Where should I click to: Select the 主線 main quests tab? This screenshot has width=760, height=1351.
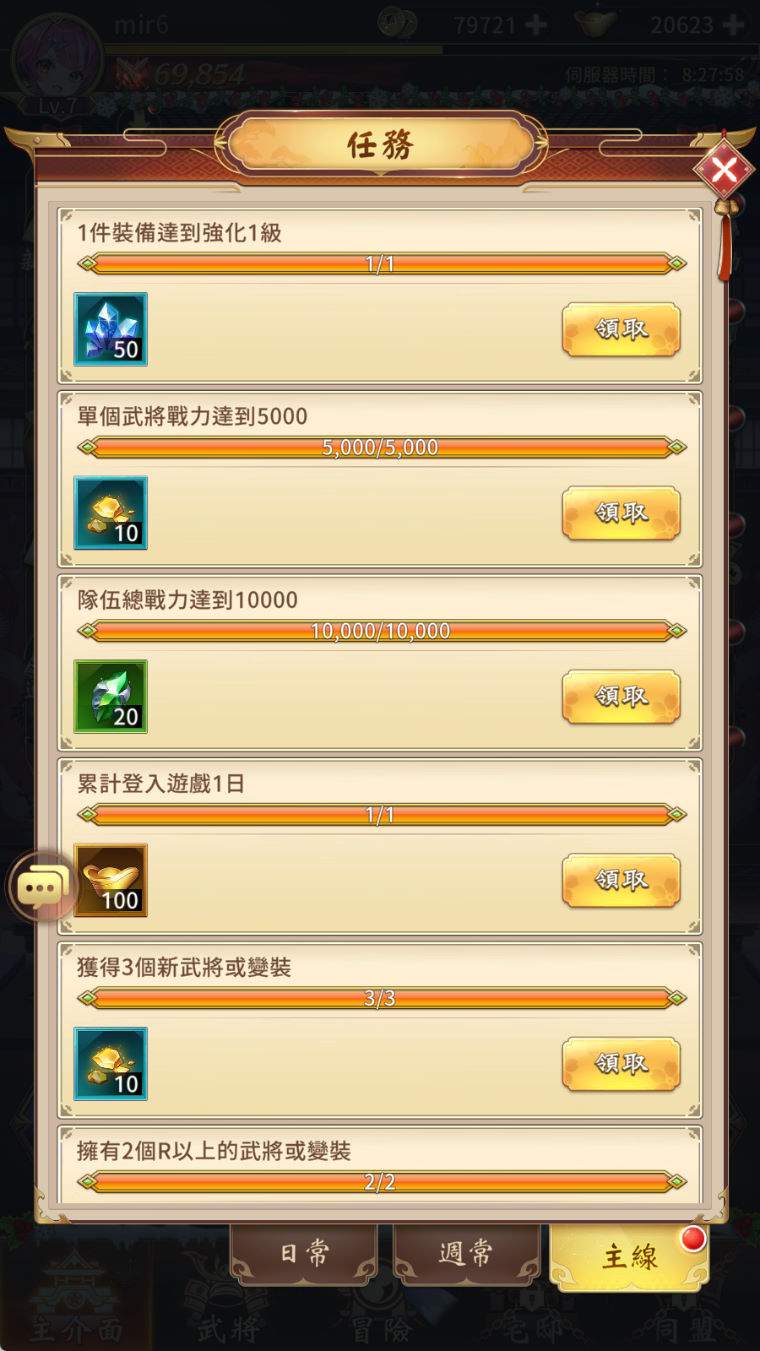629,1256
